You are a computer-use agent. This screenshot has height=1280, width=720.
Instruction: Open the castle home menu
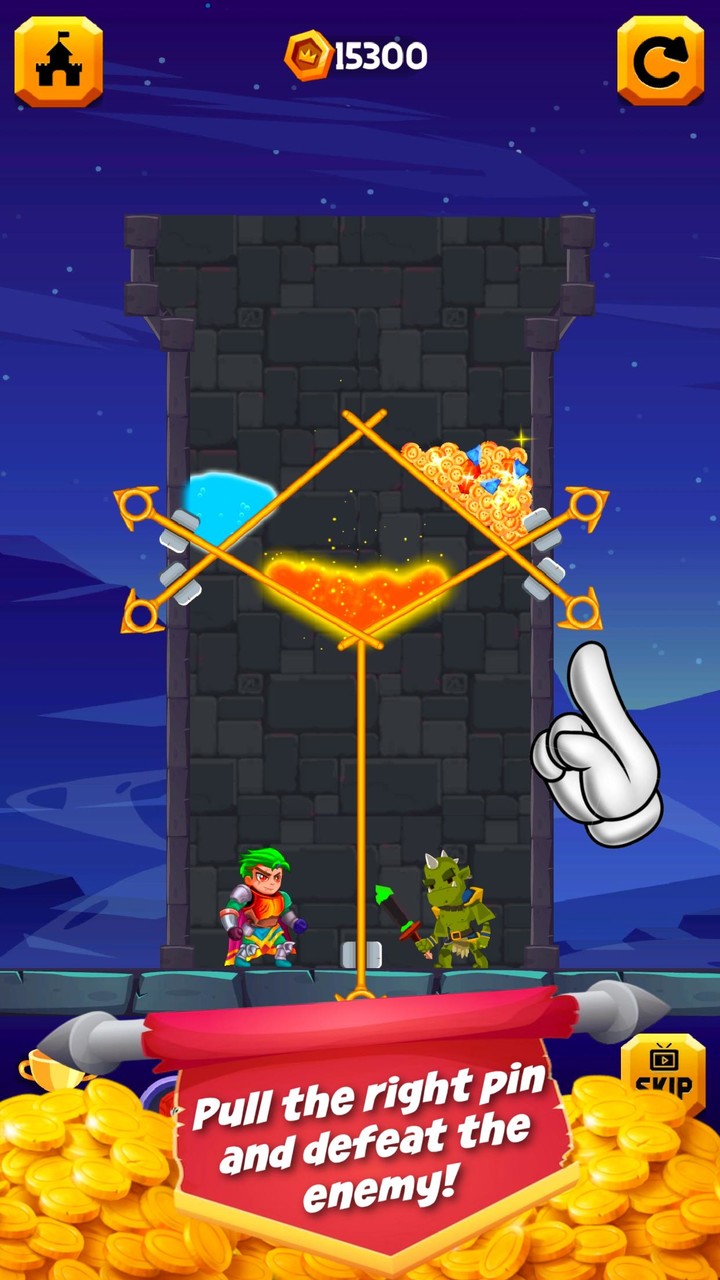[57, 62]
